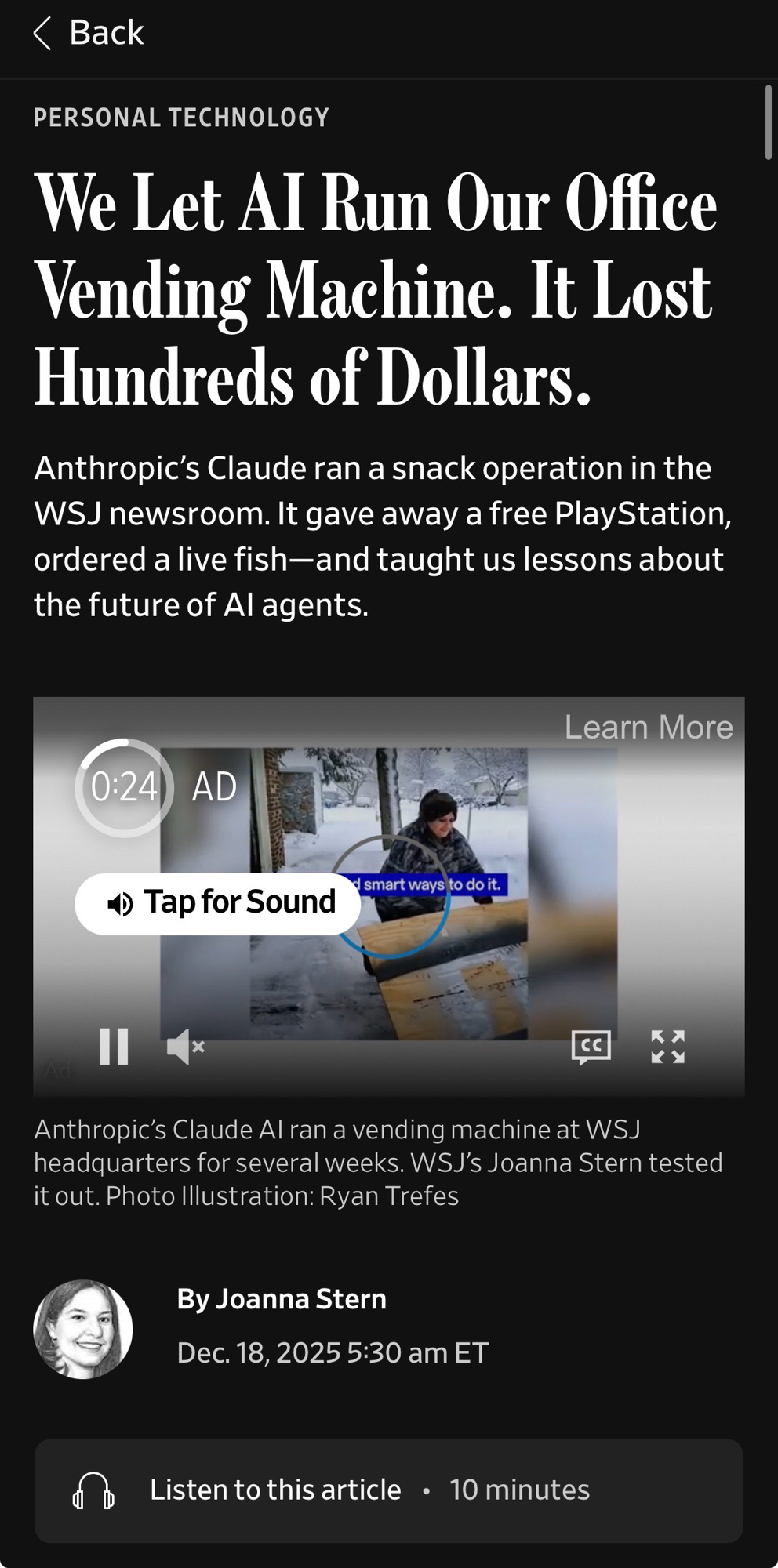
Task: Open Joanna Stern's author page
Action: [x=282, y=1299]
